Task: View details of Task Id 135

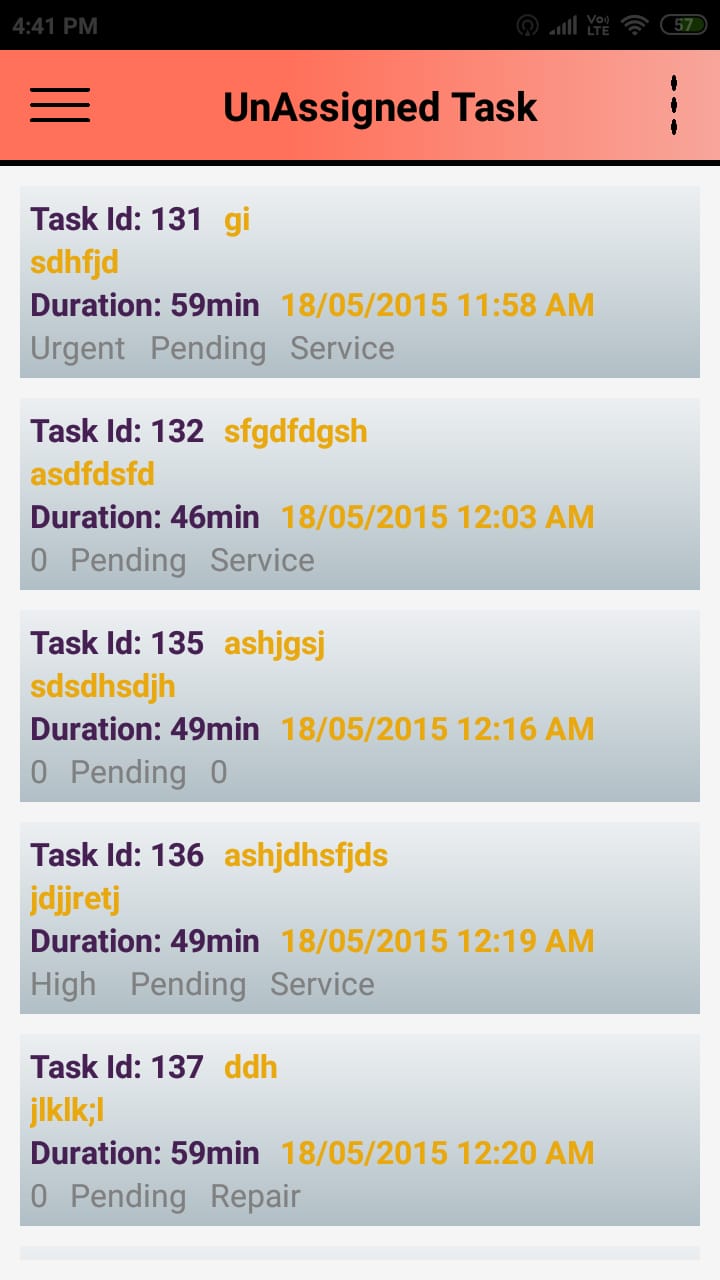Action: coord(360,706)
